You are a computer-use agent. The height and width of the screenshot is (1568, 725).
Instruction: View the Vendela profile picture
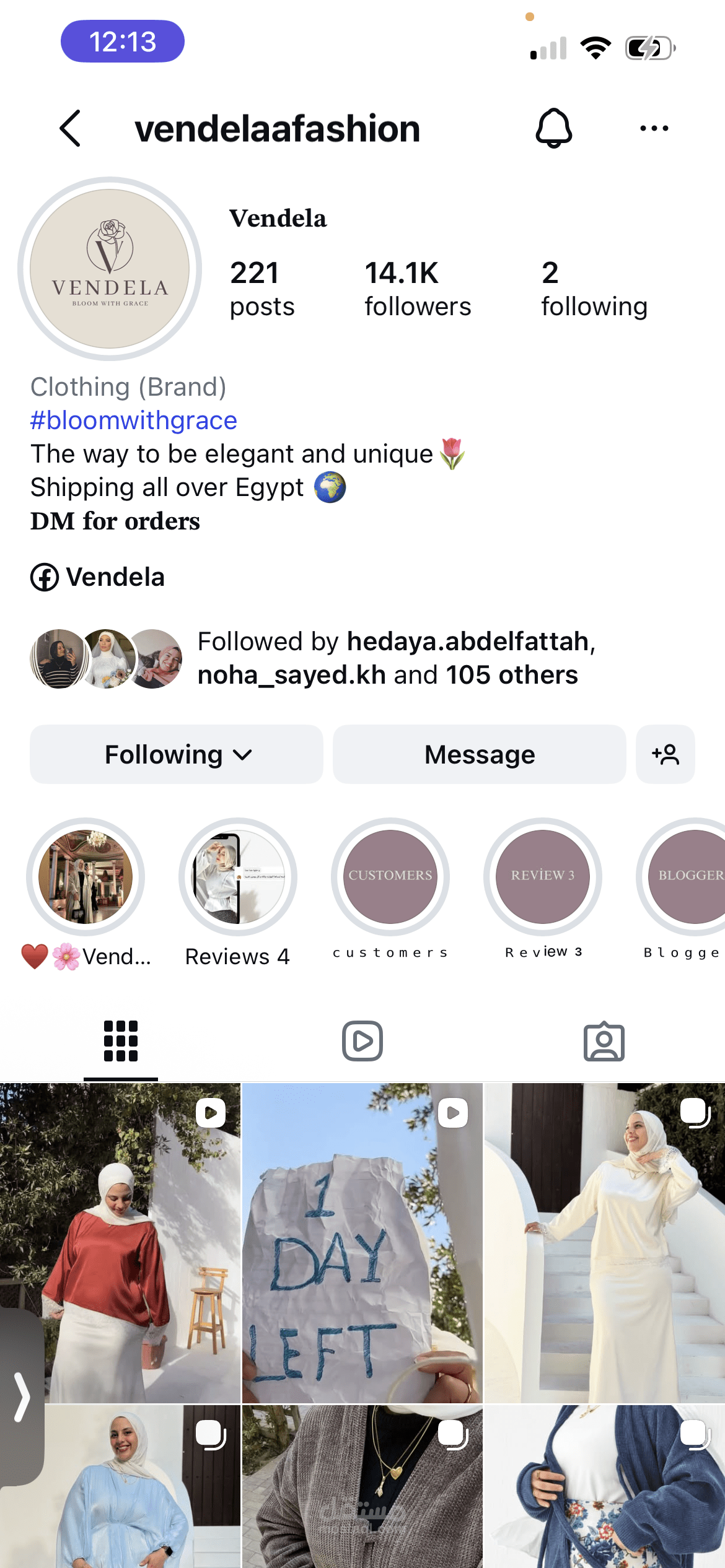coord(110,269)
